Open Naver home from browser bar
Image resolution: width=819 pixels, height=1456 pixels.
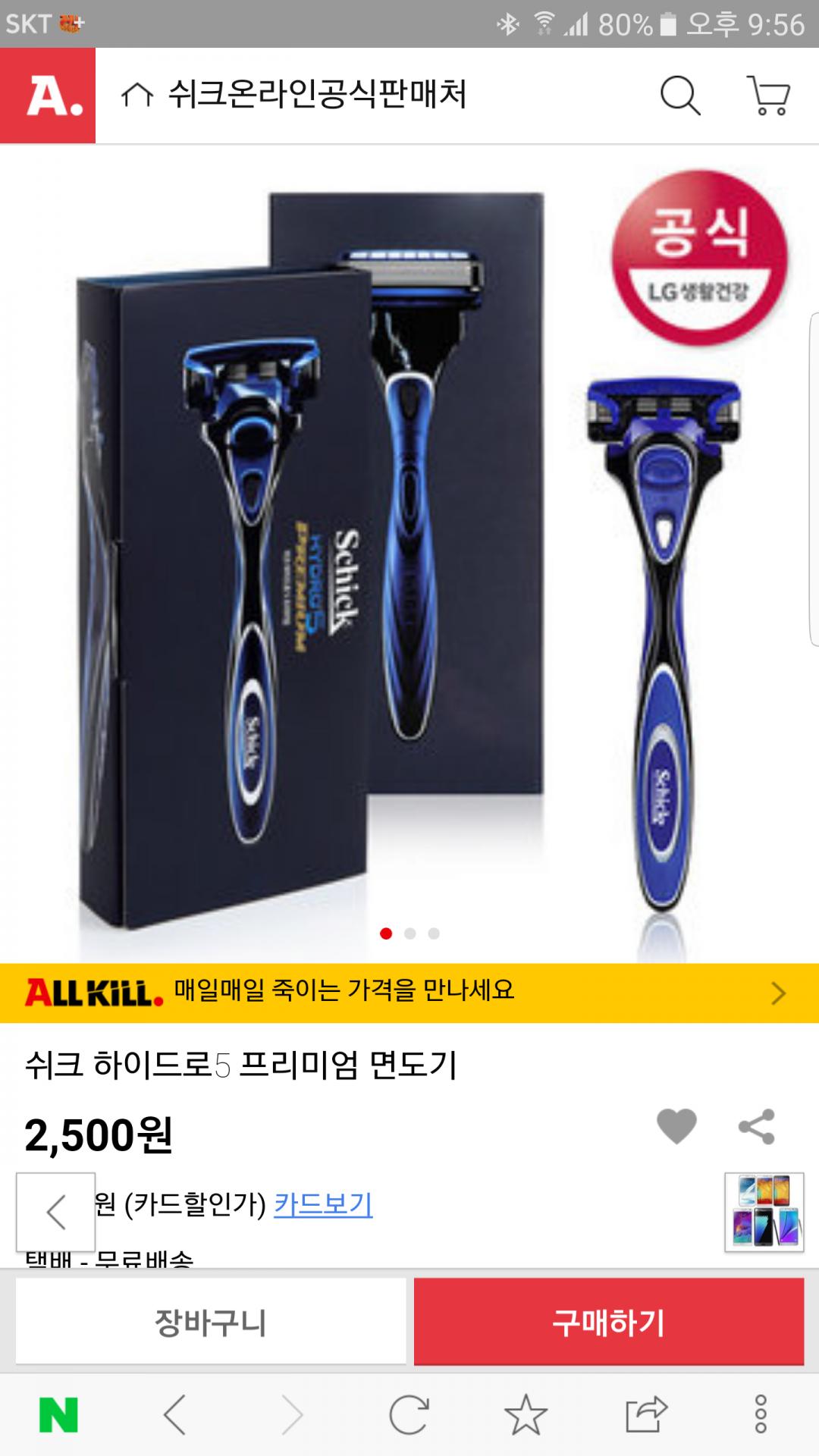point(58,1415)
